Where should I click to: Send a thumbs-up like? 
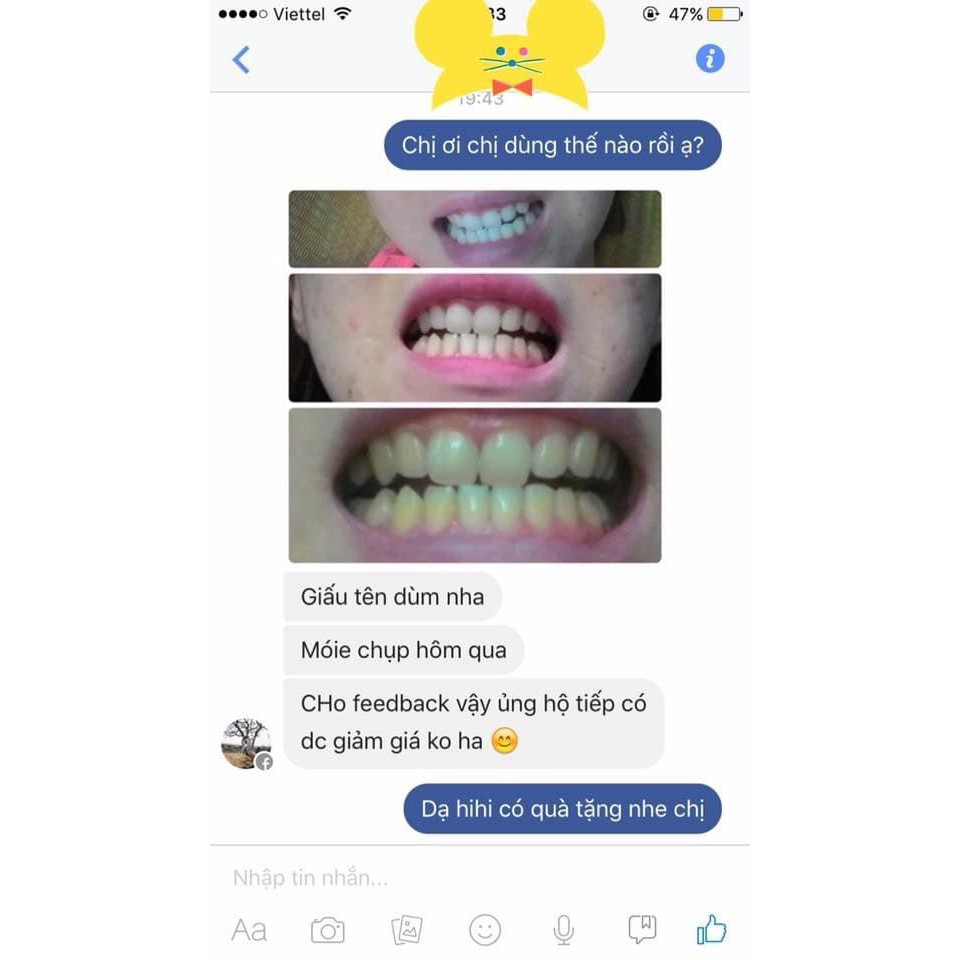point(711,929)
